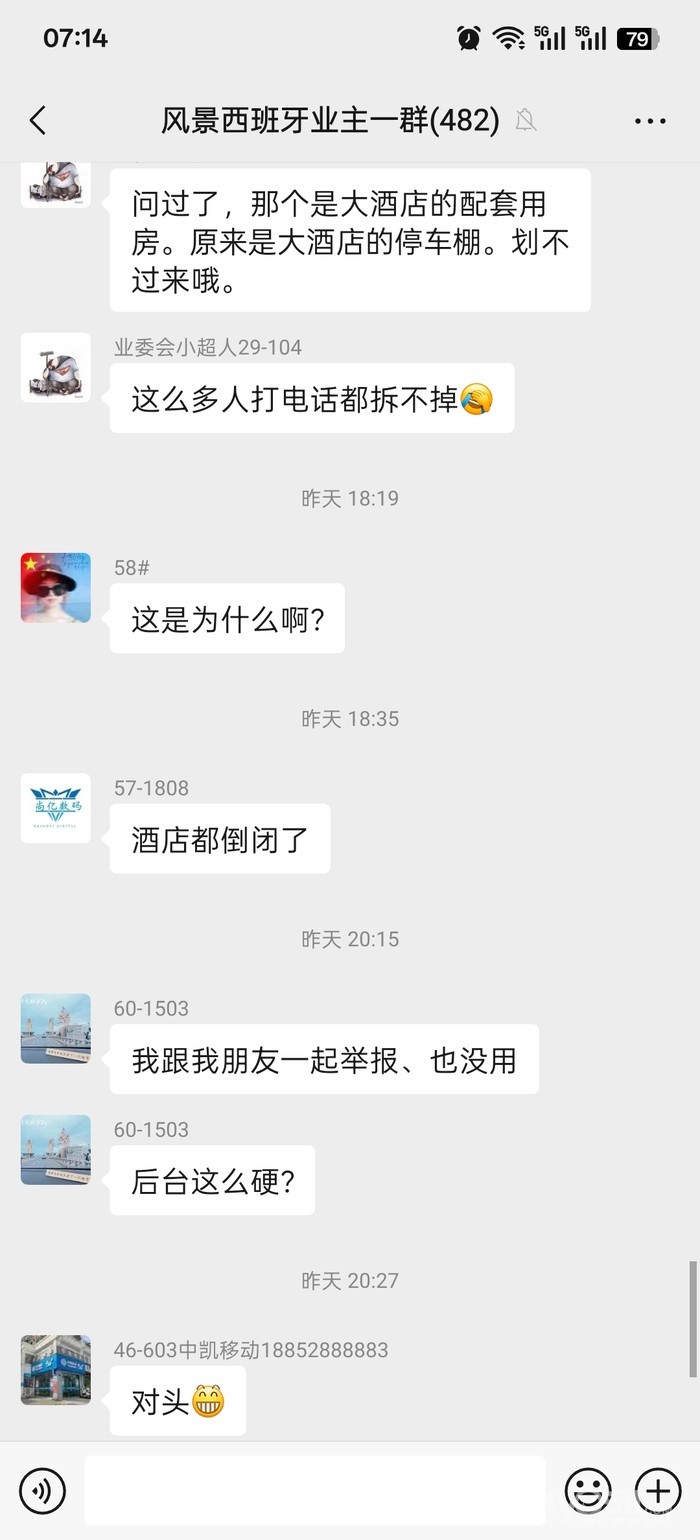Screen dimensions: 700x1540
Task: Go back to the chat list
Action: 38,121
